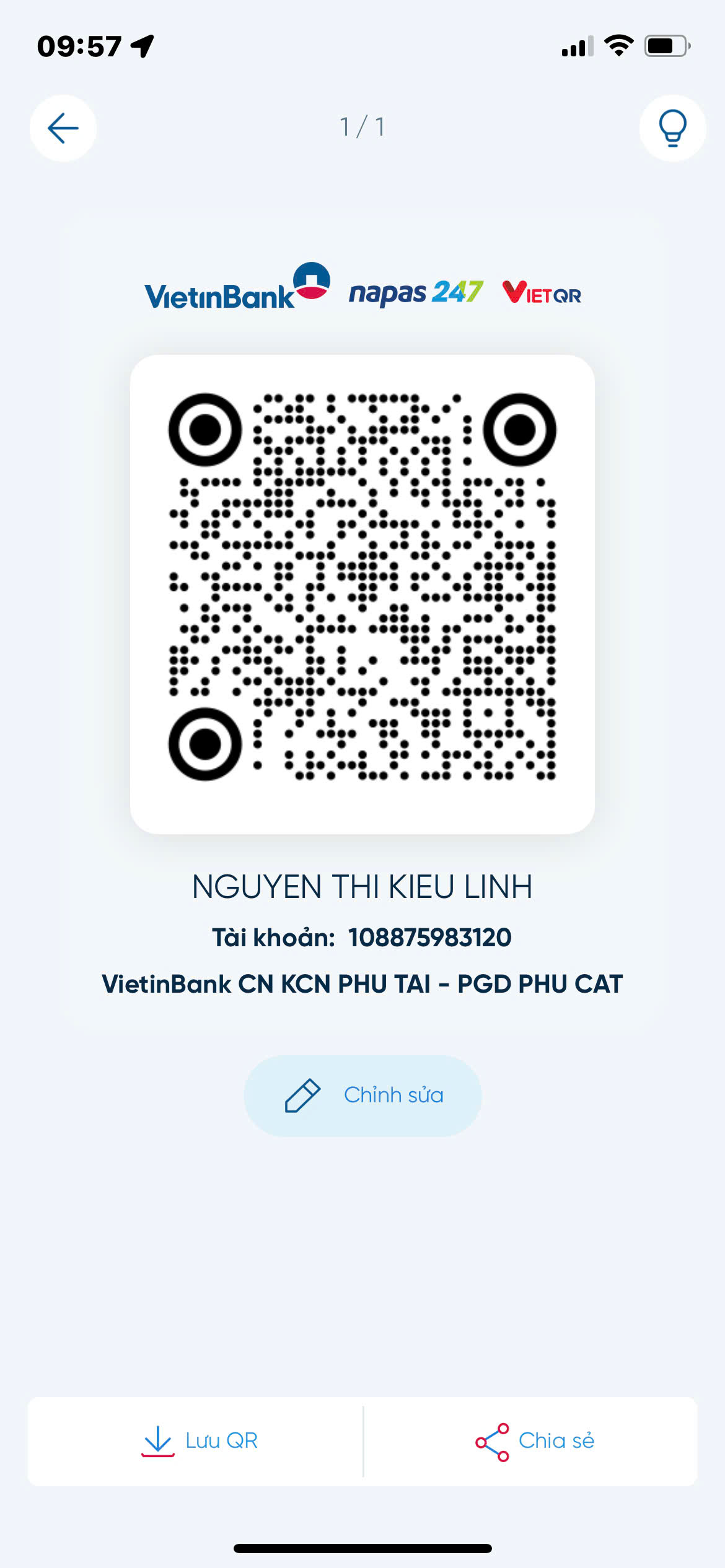This screenshot has height=1568, width=725.
Task: Save the code with Lưu QR
Action: [196, 1441]
